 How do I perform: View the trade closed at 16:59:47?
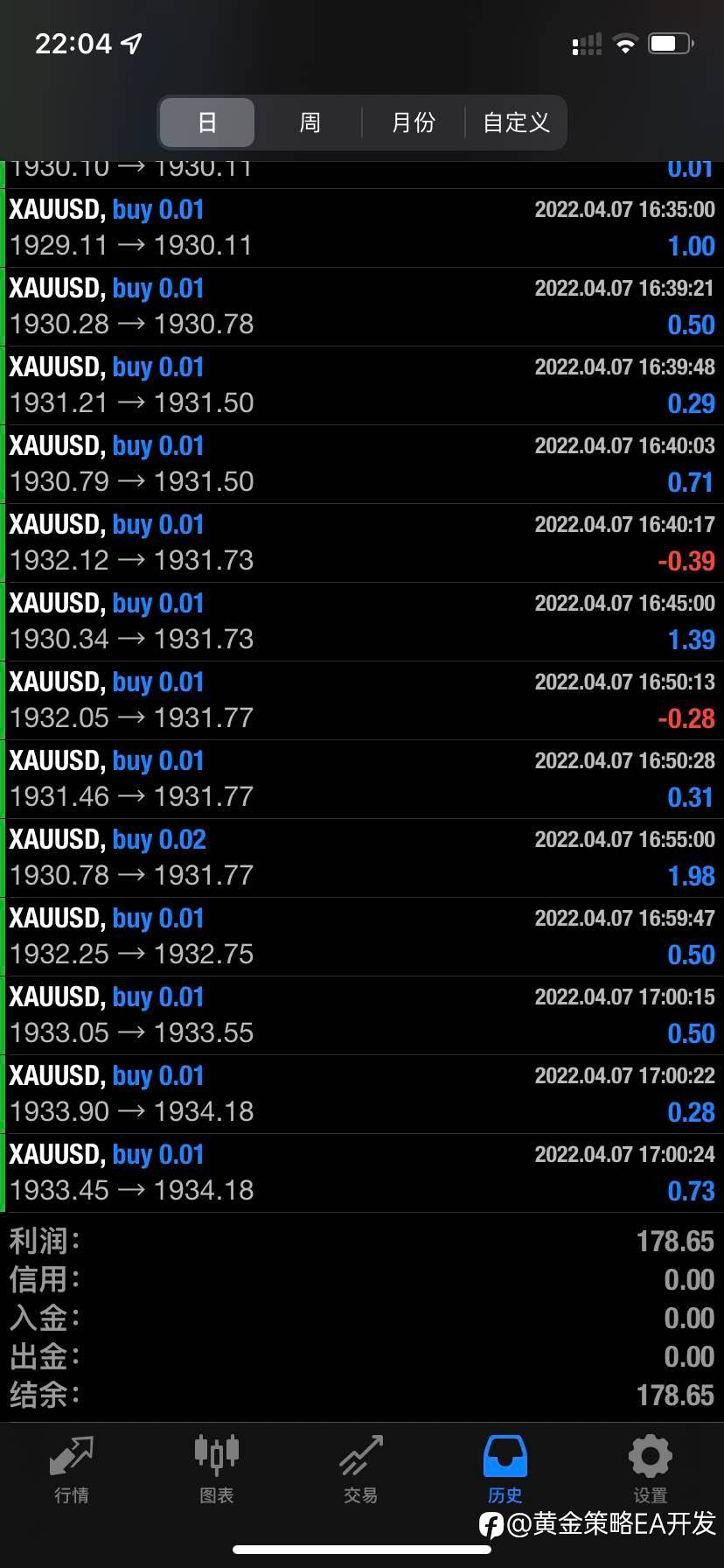click(362, 937)
